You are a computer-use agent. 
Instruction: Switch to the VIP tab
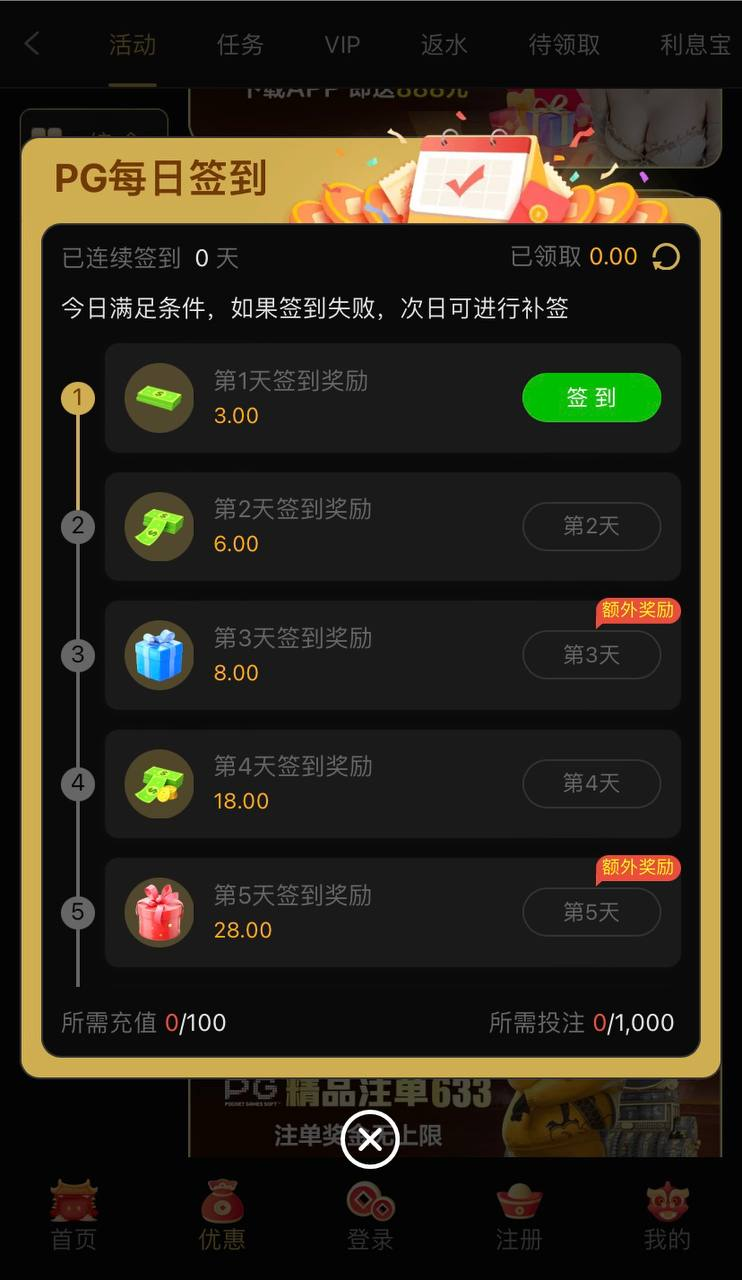342,45
